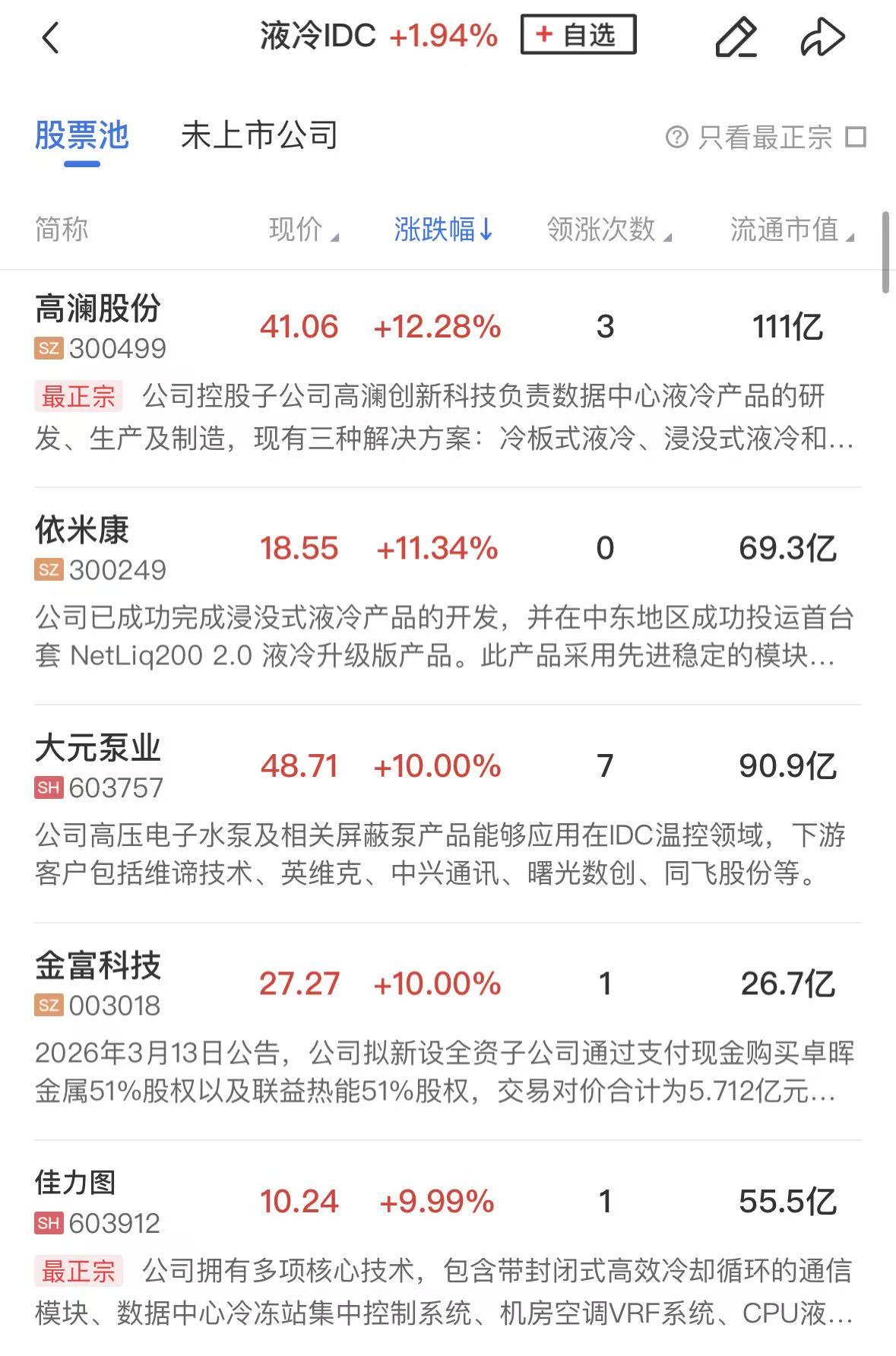This screenshot has width=896, height=1356.
Task: Sort the list by 现价
Action: pos(303,230)
